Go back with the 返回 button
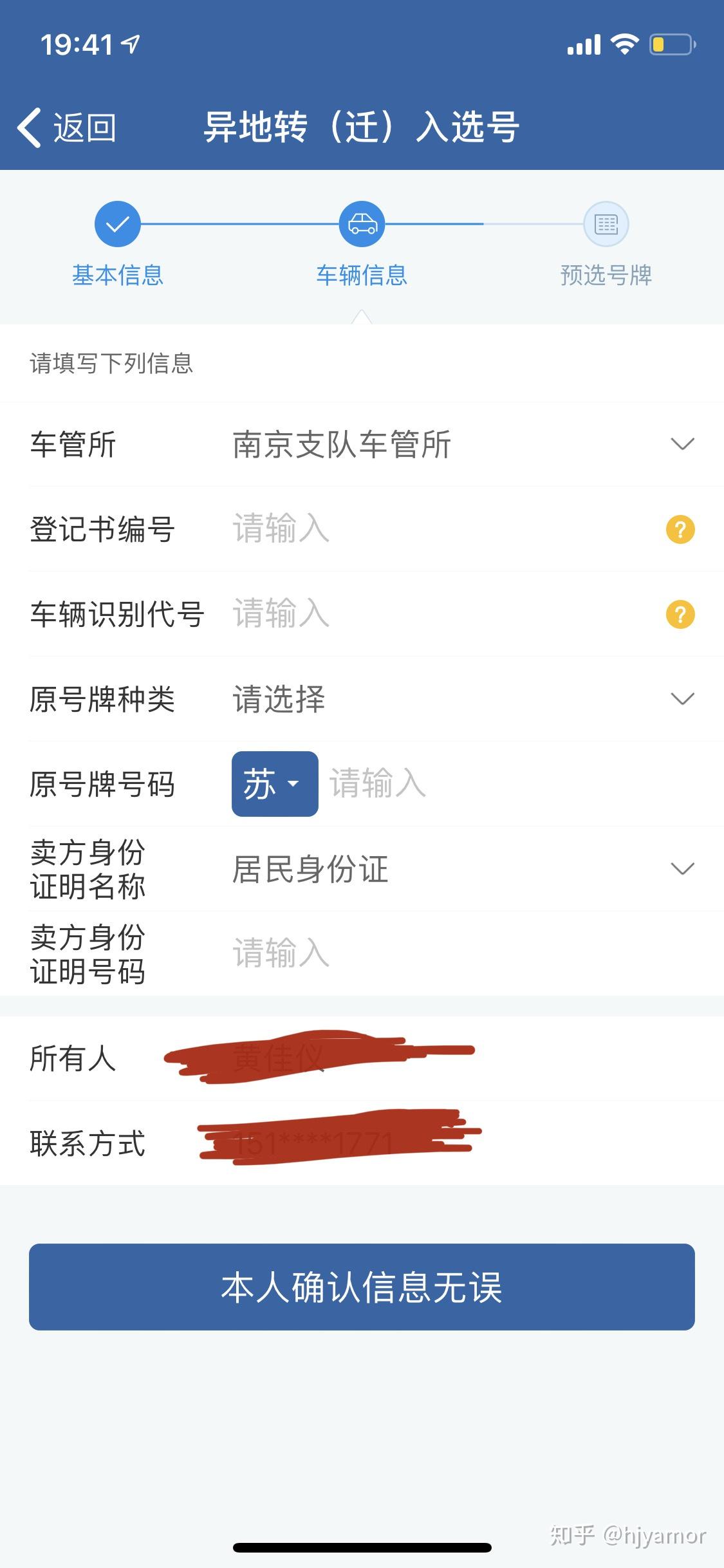 click(67, 127)
